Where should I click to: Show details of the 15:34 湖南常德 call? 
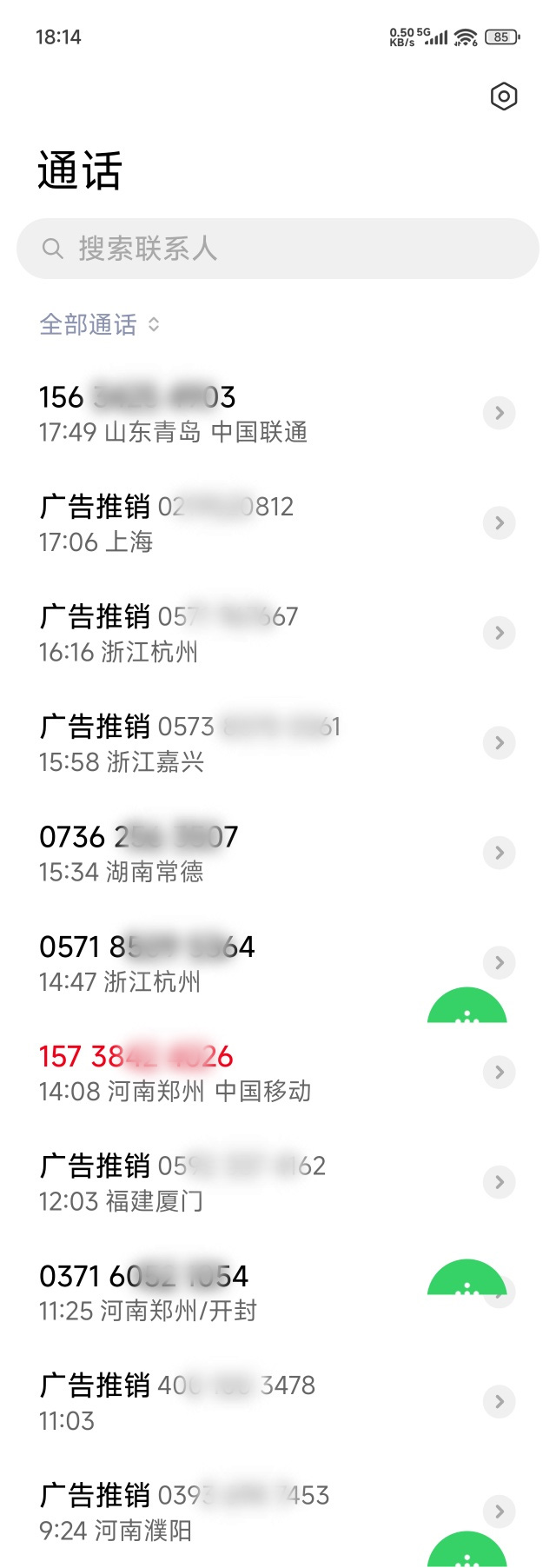(x=500, y=853)
